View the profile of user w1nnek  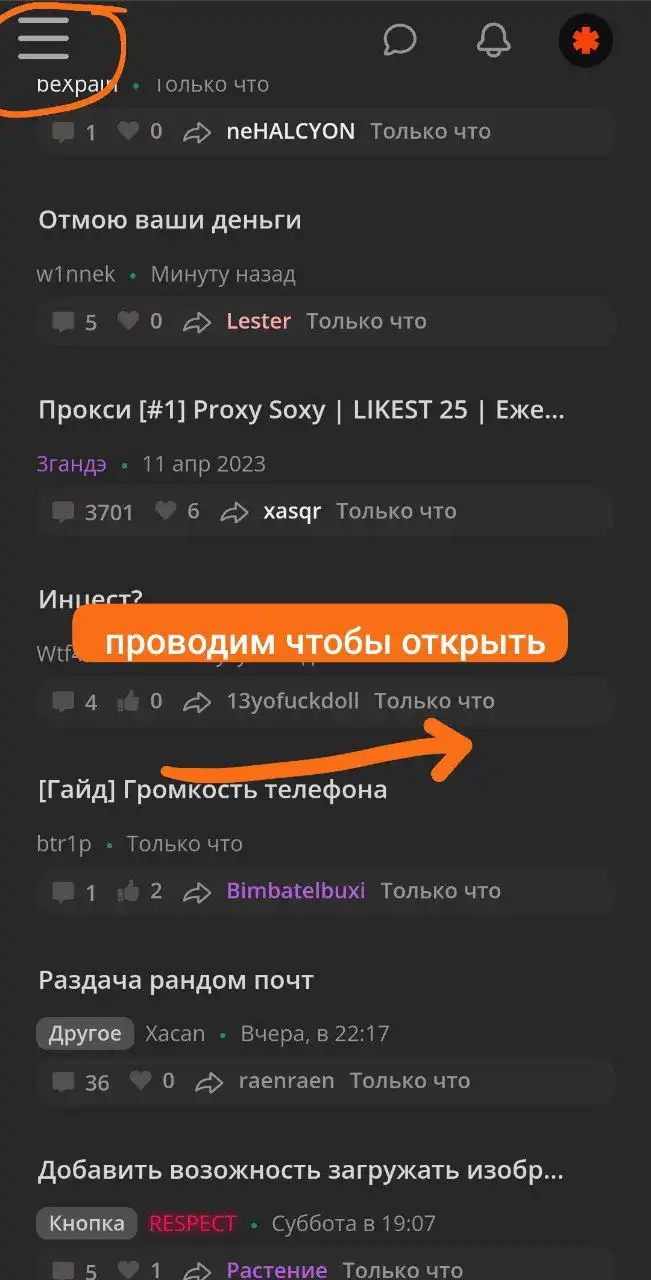point(76,274)
